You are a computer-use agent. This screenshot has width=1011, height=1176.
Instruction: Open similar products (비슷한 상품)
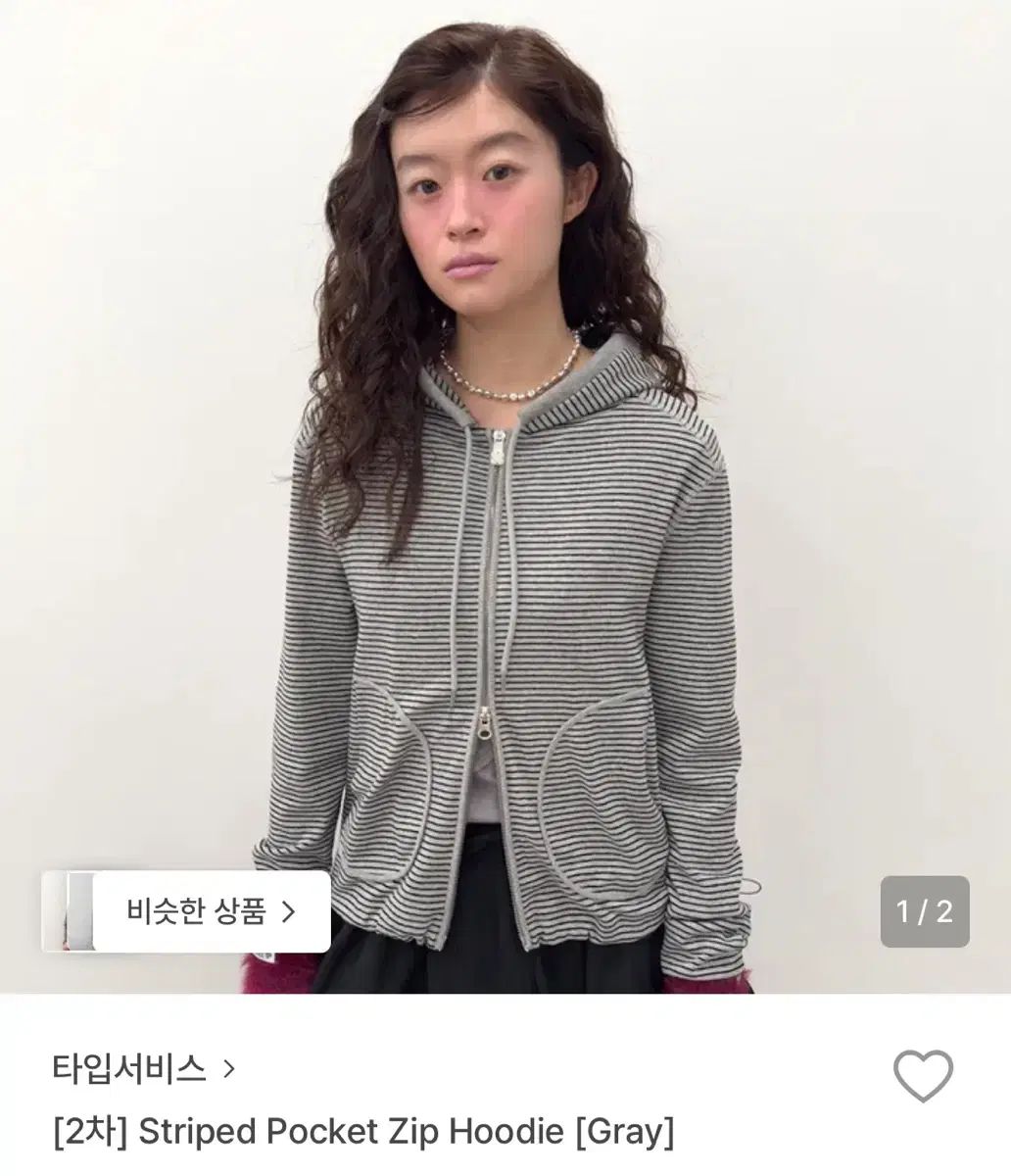coord(209,911)
